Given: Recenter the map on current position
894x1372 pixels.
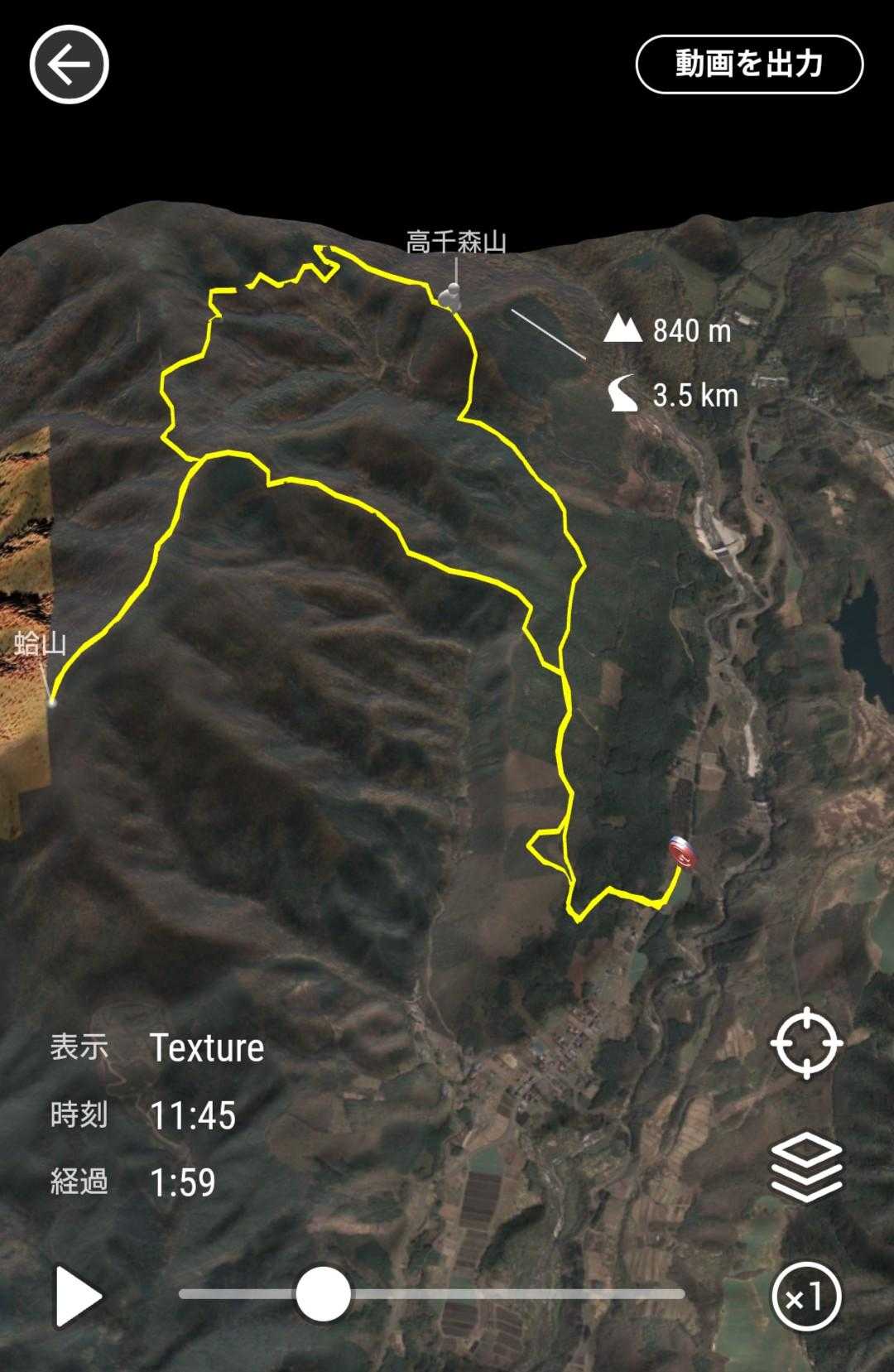Looking at the screenshot, I should tap(807, 1043).
